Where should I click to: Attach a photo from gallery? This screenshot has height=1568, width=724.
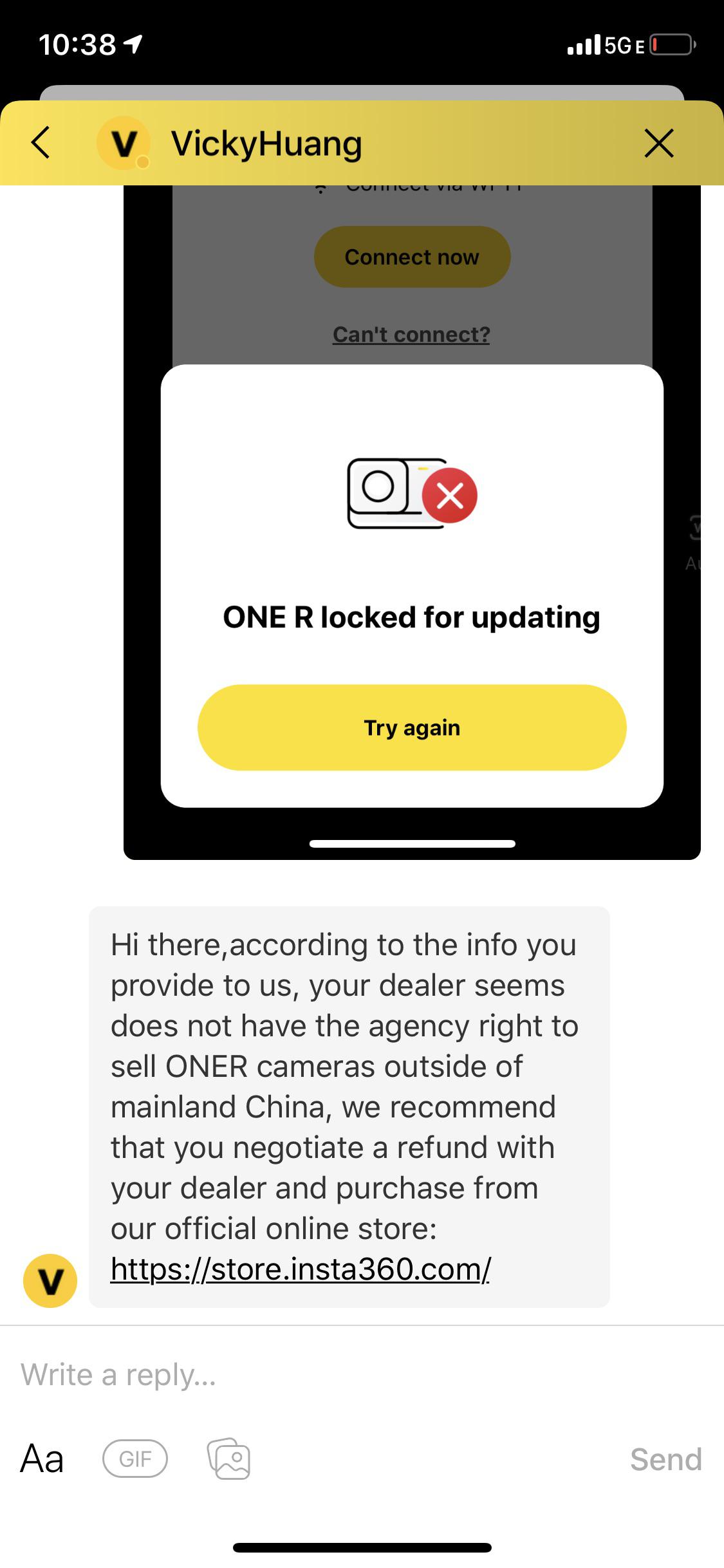pyautogui.click(x=228, y=1459)
